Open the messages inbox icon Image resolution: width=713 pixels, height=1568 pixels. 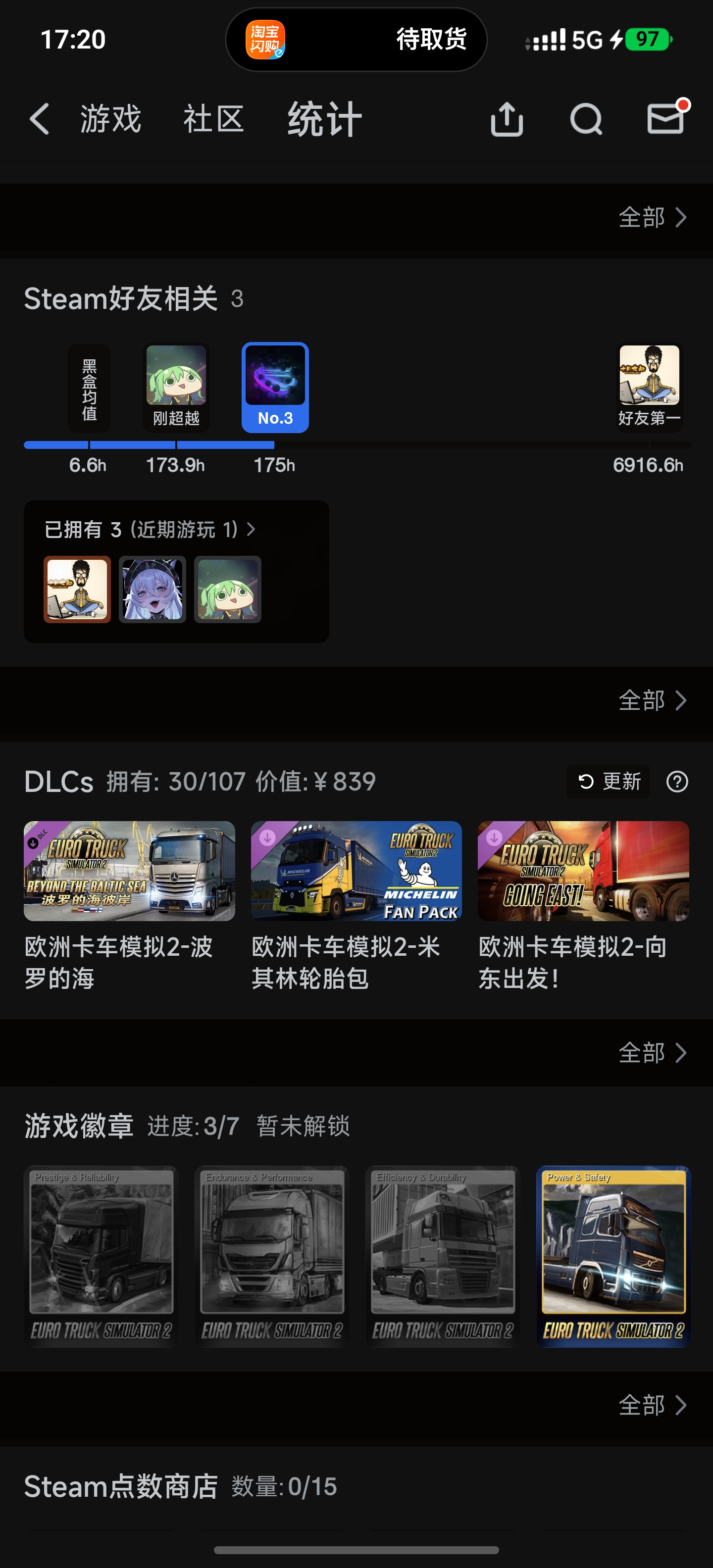[665, 119]
